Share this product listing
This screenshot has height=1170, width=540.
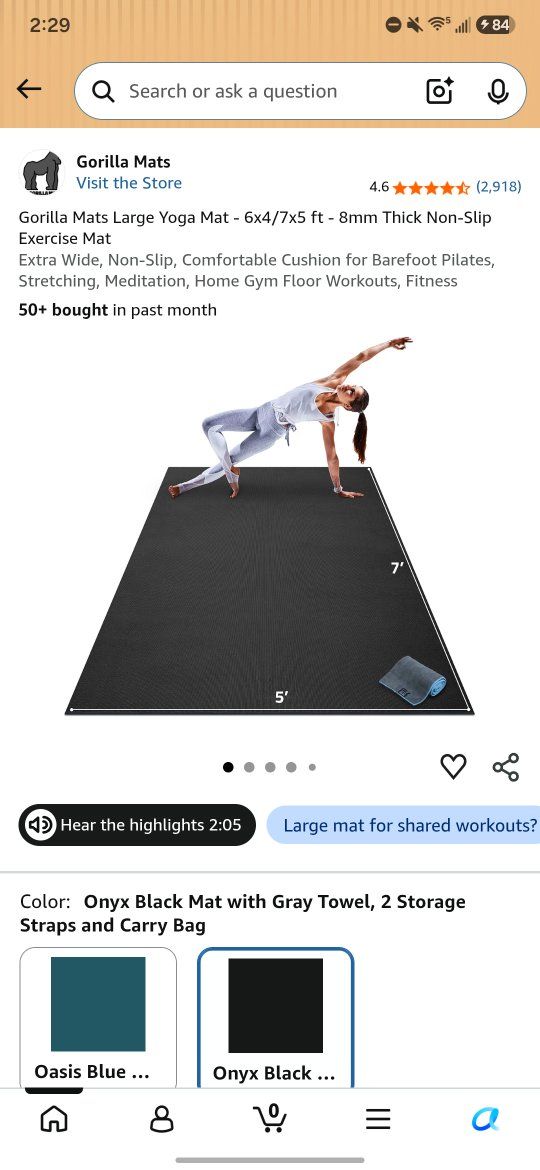[x=506, y=767]
